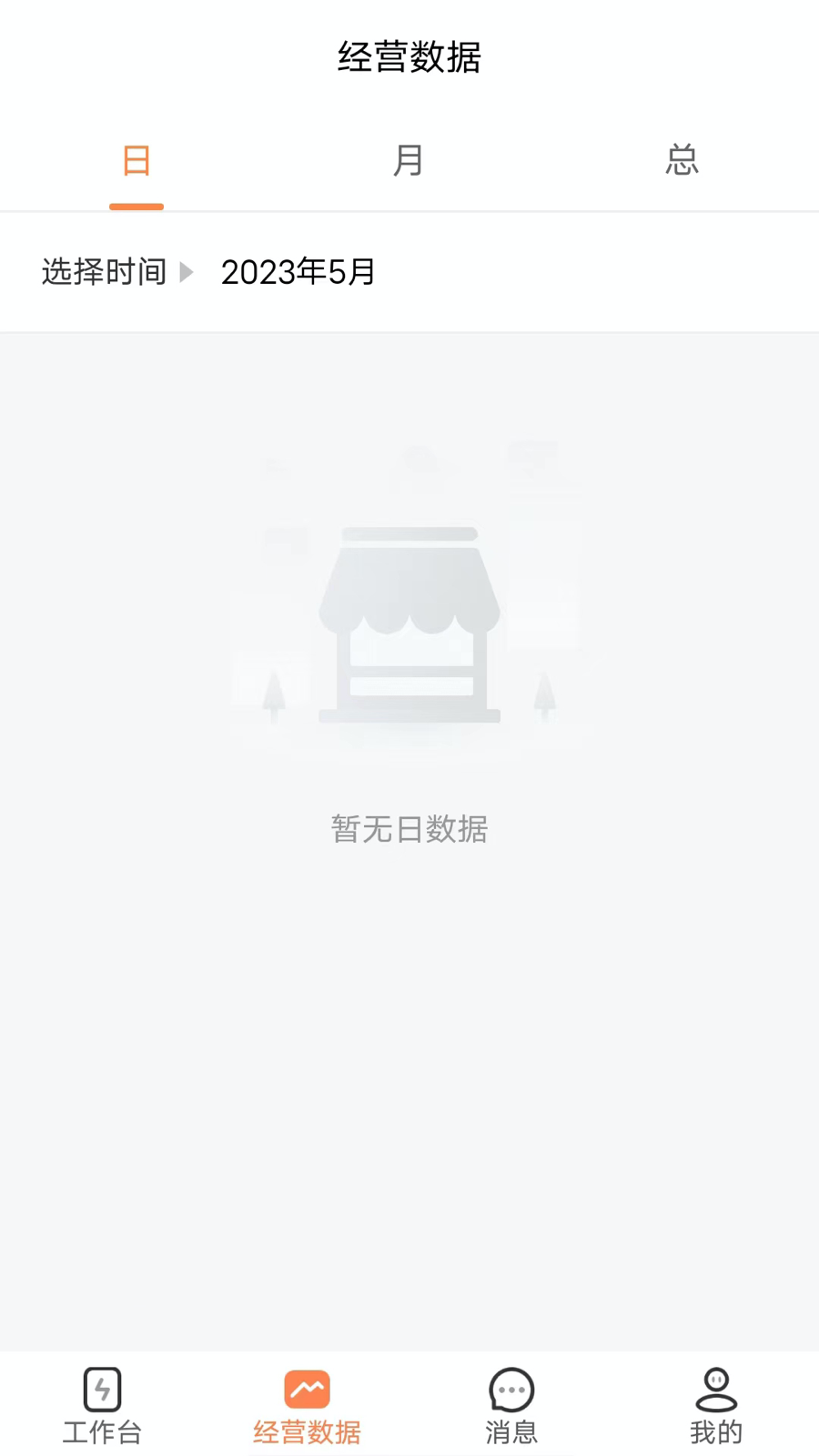
Task: Click the 经营数据 bottom navigation label
Action: [306, 1431]
